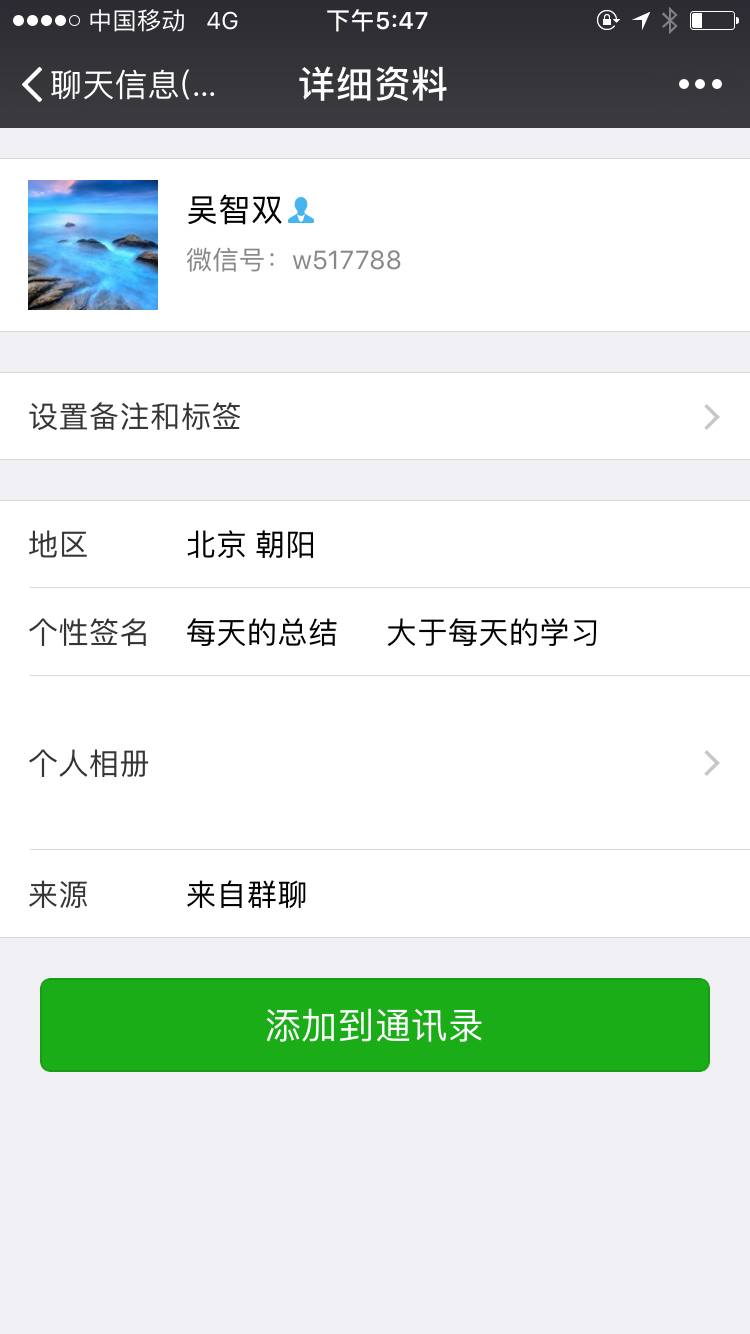Tap the battery indicator icon
Viewport: 750px width, 1334px height.
[712, 19]
